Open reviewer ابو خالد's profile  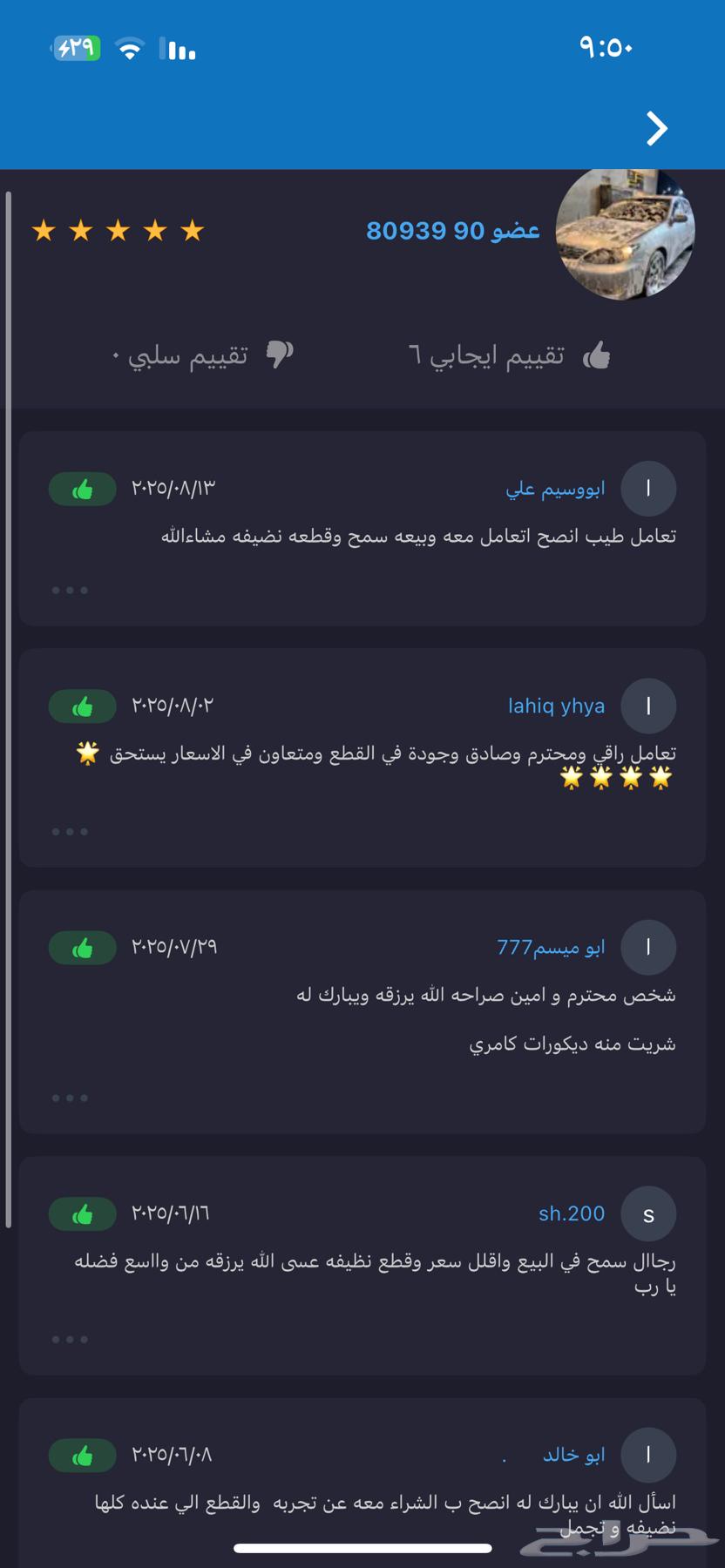[x=573, y=1455]
